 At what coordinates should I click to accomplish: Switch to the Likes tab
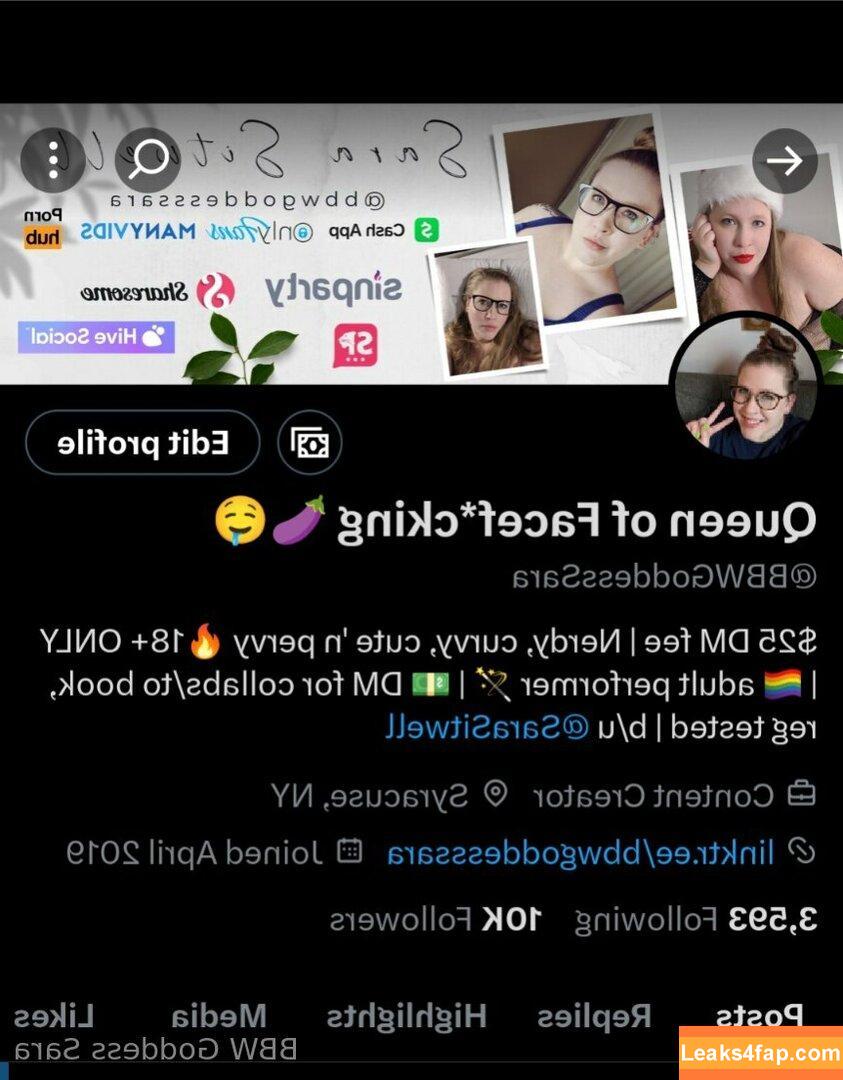point(53,1018)
